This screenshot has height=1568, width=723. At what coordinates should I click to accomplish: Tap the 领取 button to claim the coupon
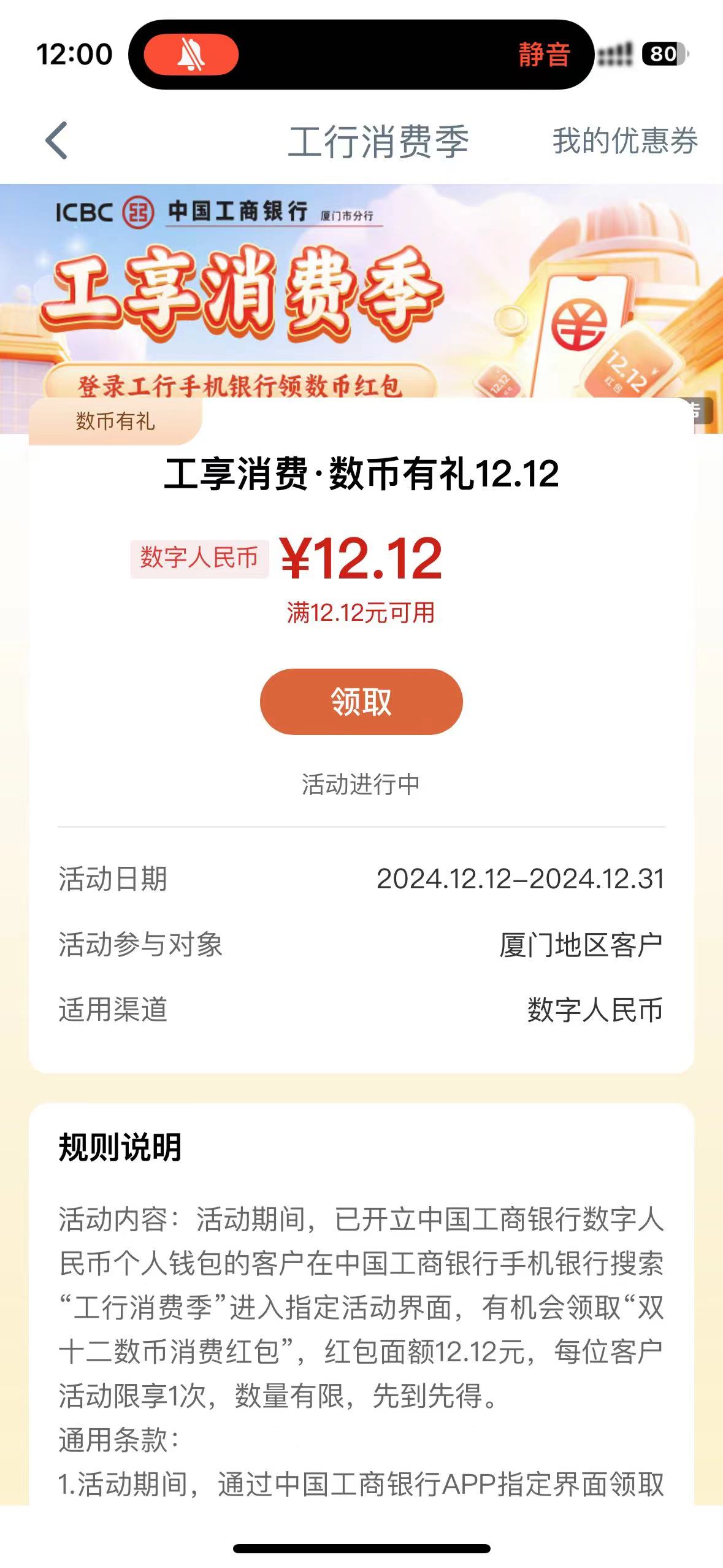tap(361, 701)
